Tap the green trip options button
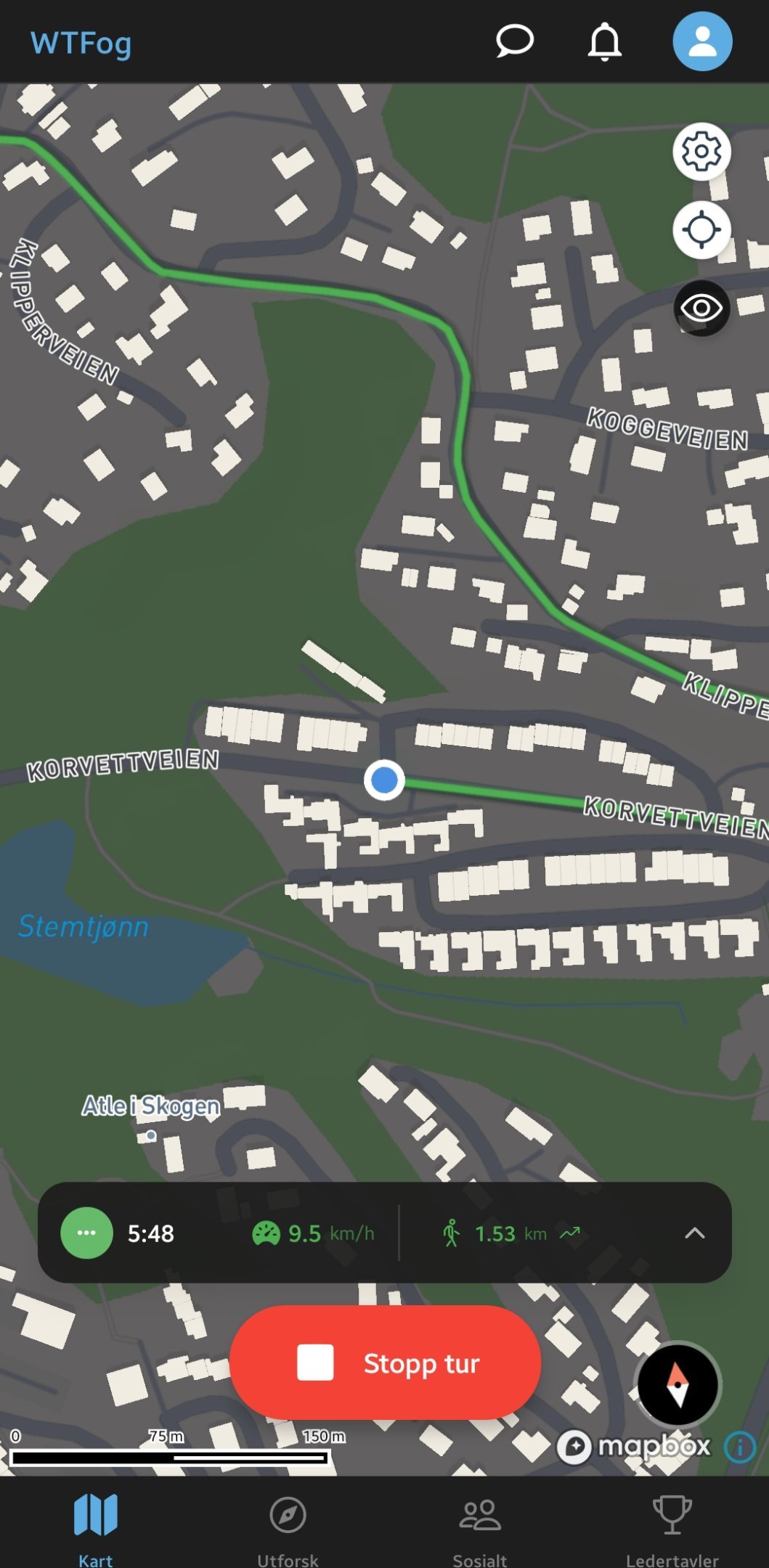Screen dimensions: 769x1568 (x=86, y=1233)
